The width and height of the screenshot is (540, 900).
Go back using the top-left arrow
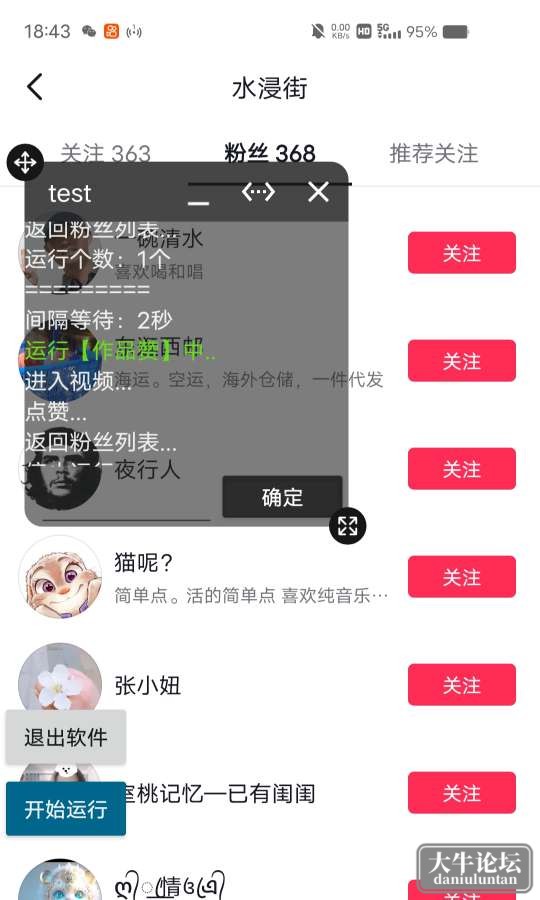pyautogui.click(x=35, y=87)
